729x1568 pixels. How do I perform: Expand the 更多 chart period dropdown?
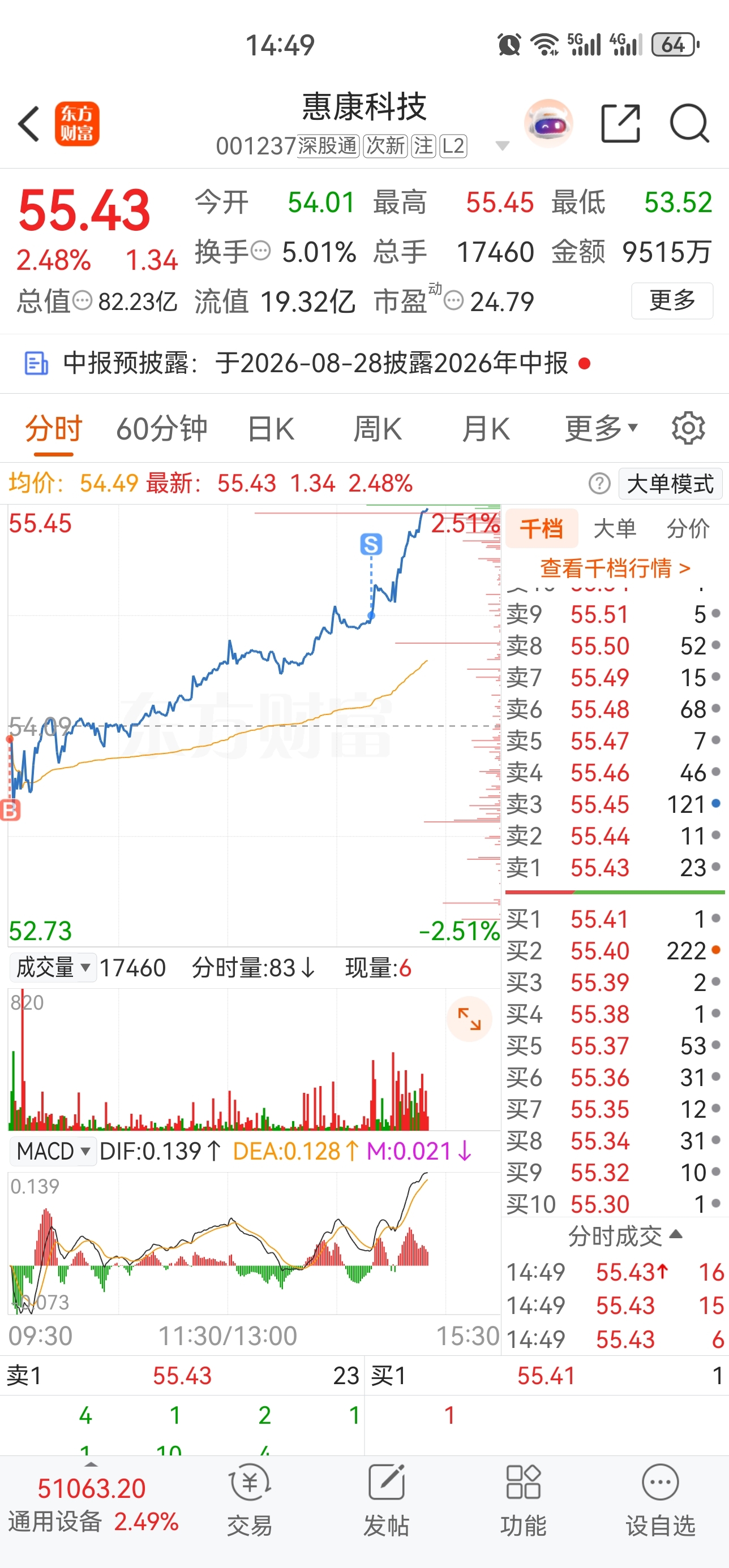pos(601,429)
